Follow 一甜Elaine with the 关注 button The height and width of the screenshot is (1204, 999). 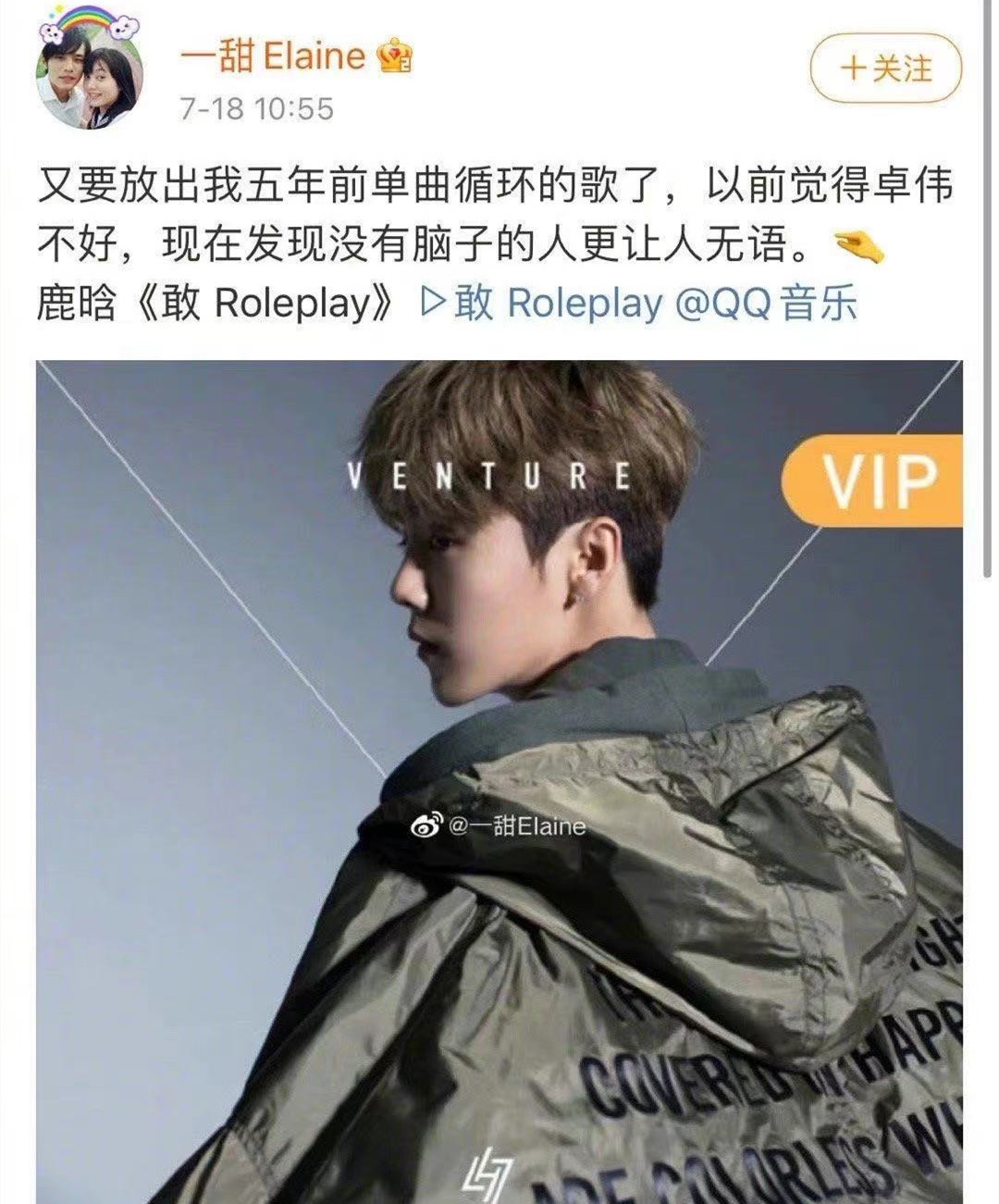(885, 68)
